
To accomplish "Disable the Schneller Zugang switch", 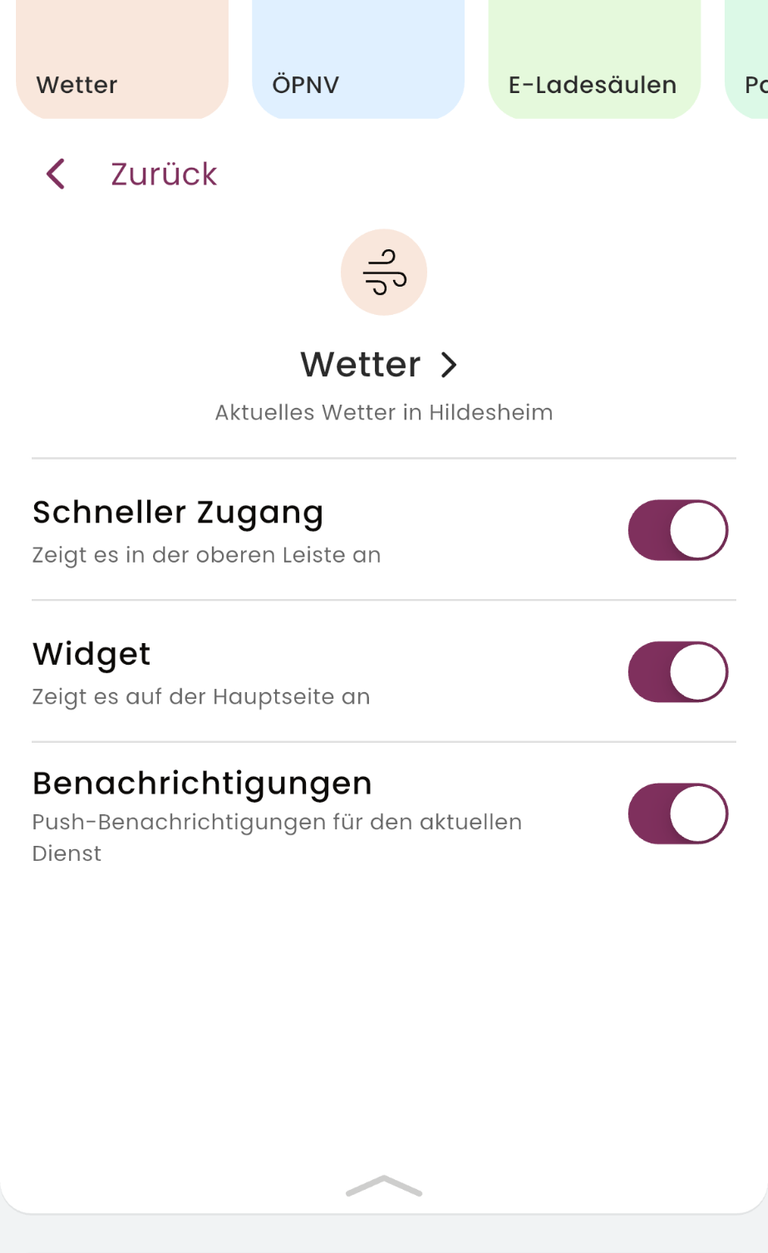I will click(x=677, y=530).
